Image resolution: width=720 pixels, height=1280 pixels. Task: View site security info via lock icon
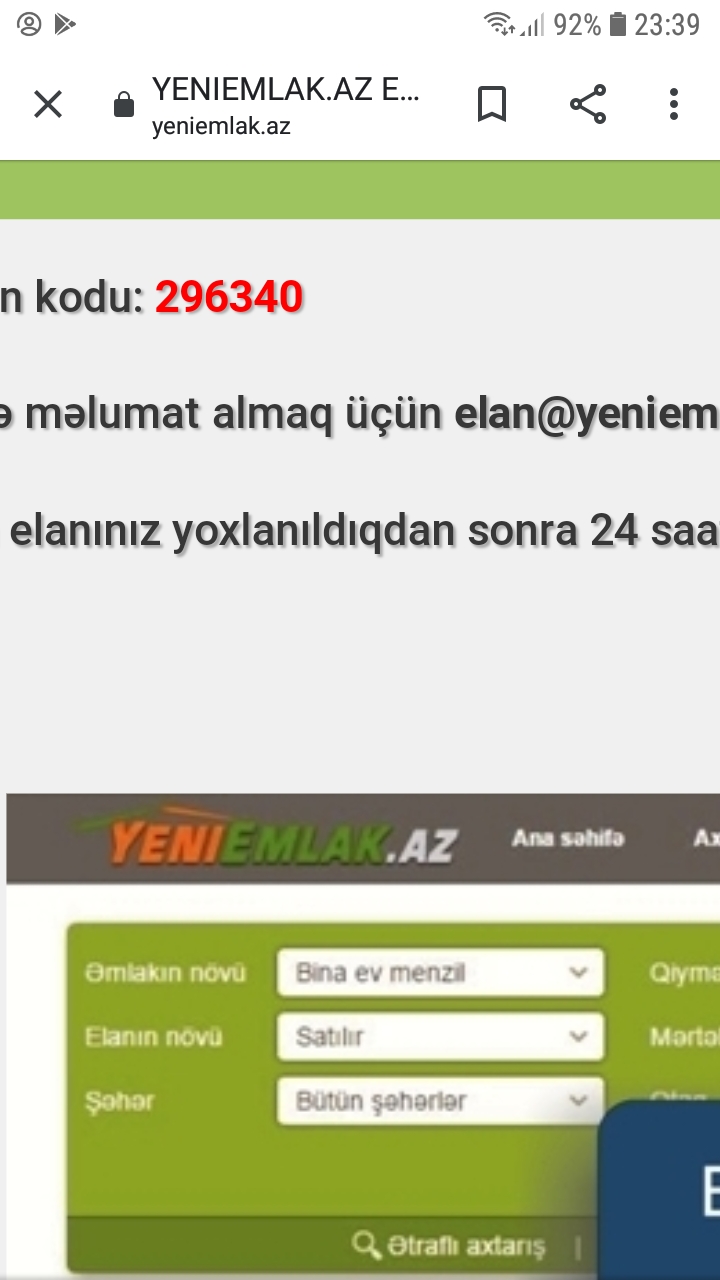click(x=124, y=105)
